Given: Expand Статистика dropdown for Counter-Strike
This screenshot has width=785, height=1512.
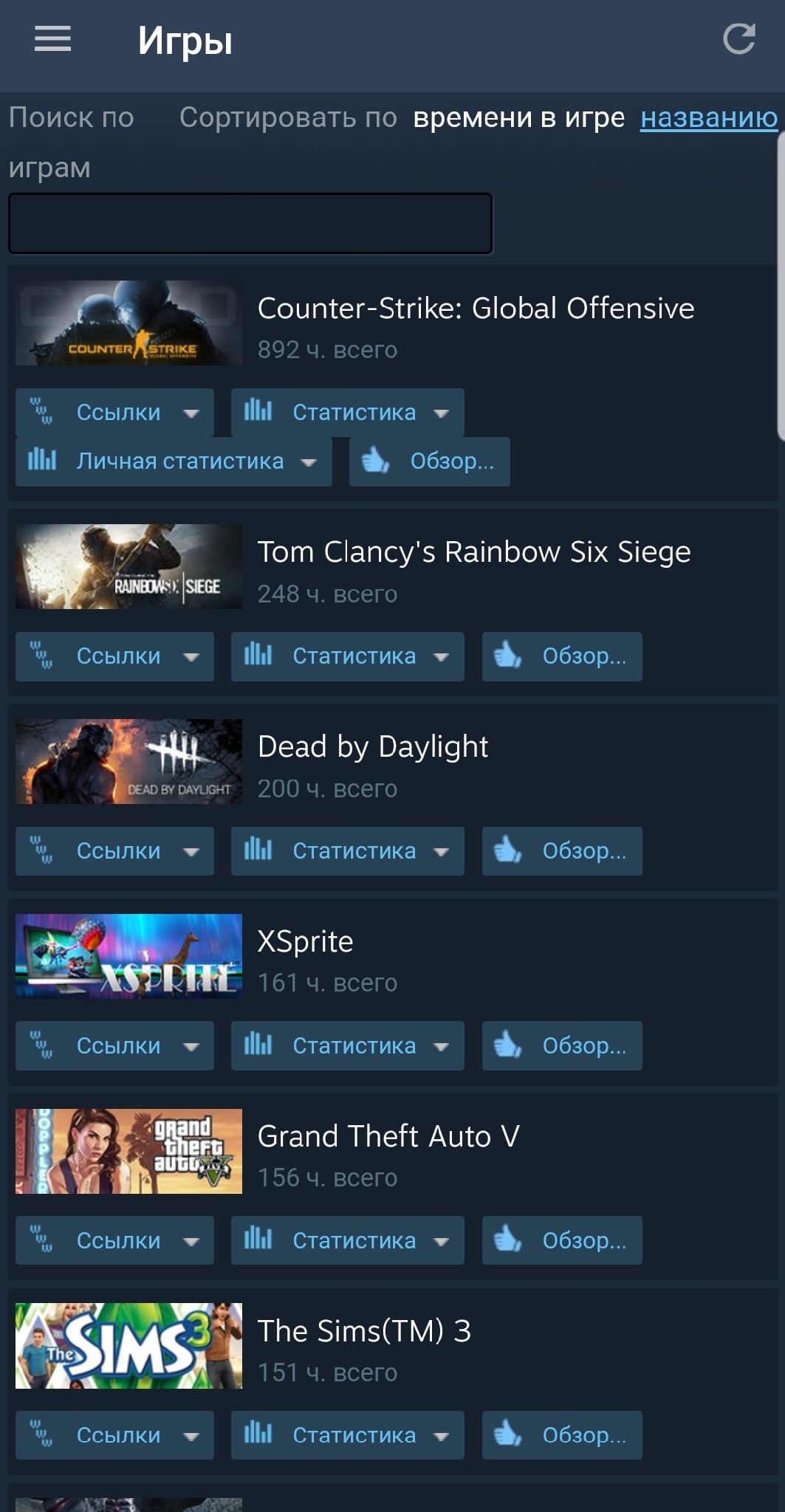Looking at the screenshot, I should (347, 412).
